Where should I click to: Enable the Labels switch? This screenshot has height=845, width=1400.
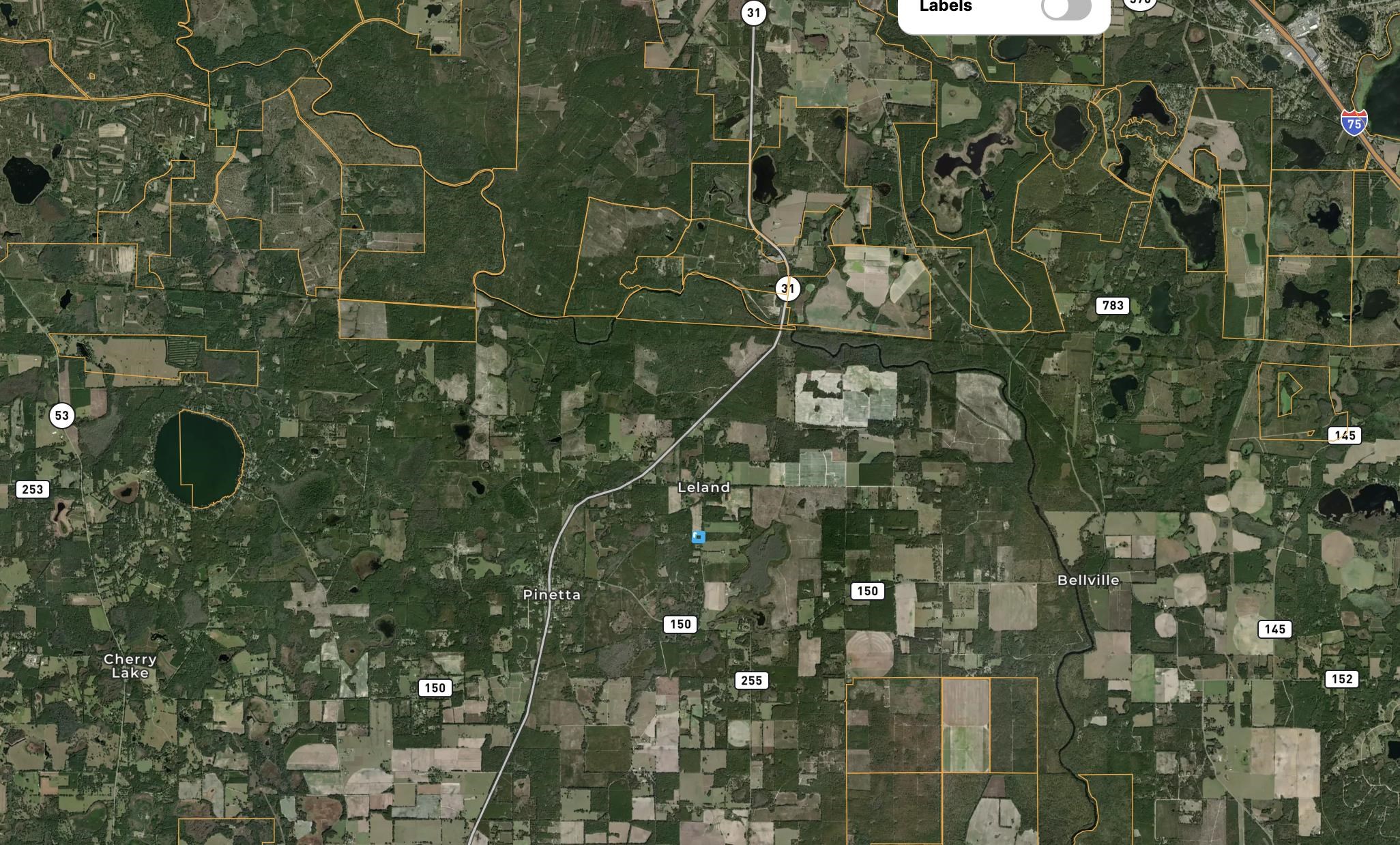(x=1066, y=9)
